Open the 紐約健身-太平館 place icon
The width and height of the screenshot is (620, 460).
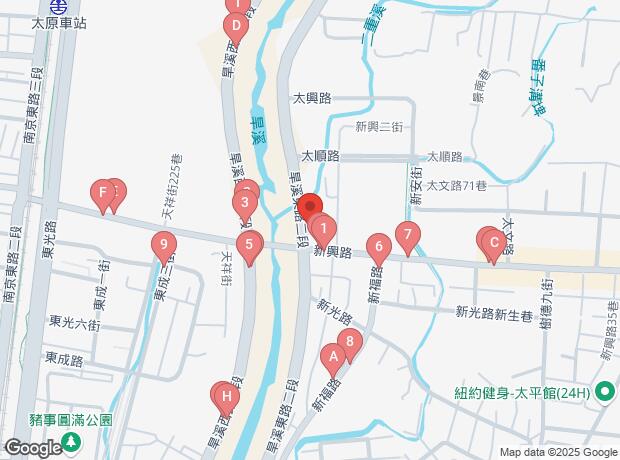coord(603,393)
